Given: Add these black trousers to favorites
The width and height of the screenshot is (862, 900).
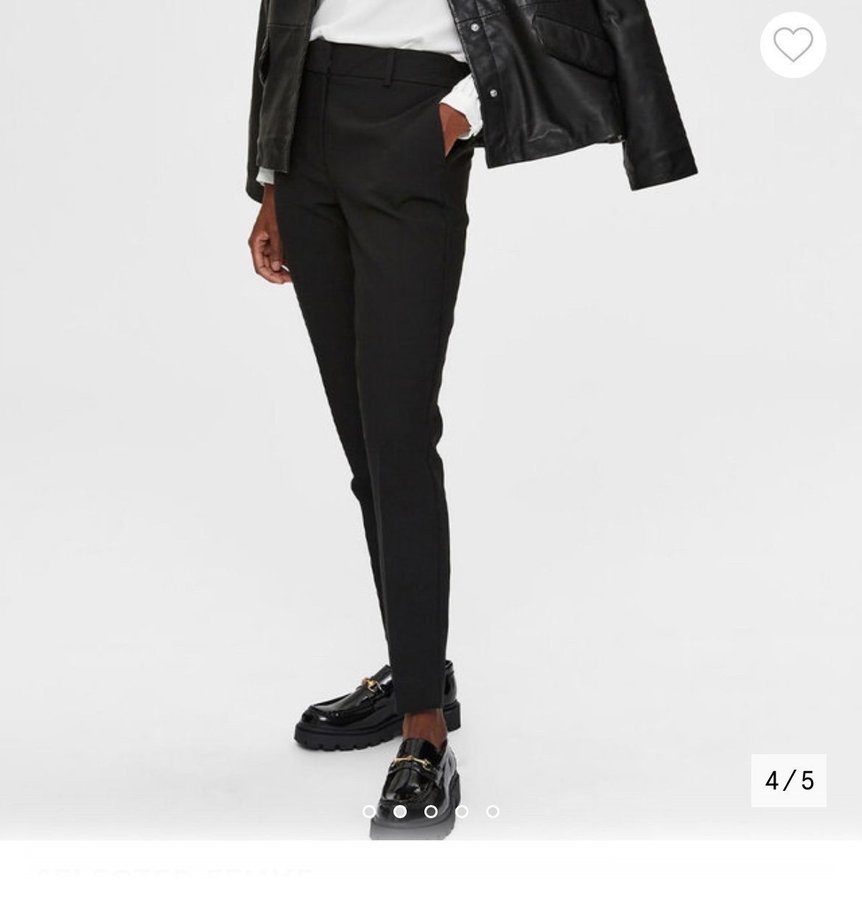Looking at the screenshot, I should 793,45.
